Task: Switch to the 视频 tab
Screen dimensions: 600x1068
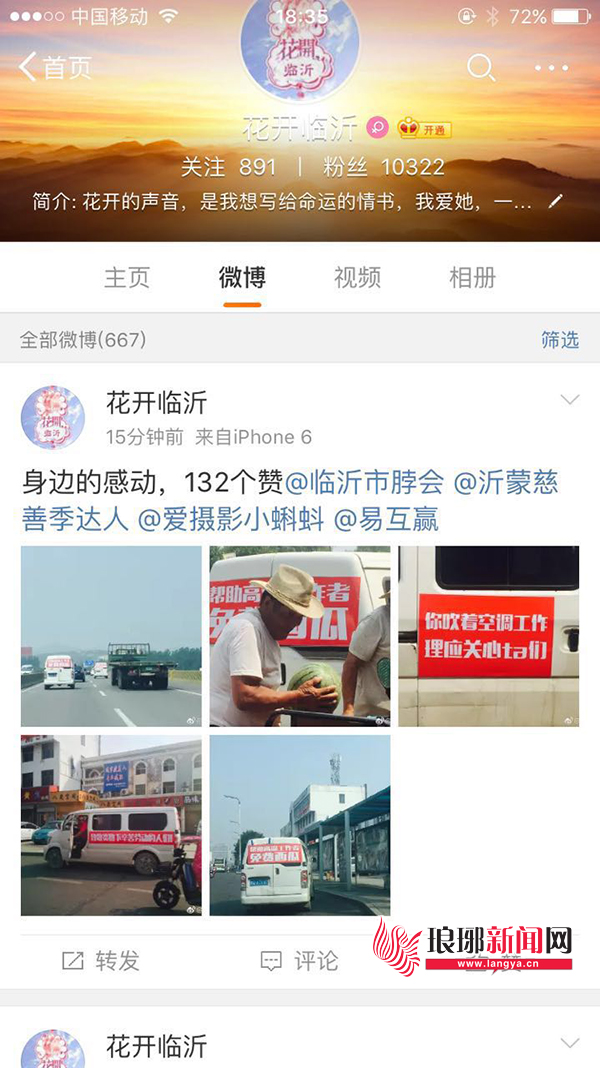Action: coord(357,278)
